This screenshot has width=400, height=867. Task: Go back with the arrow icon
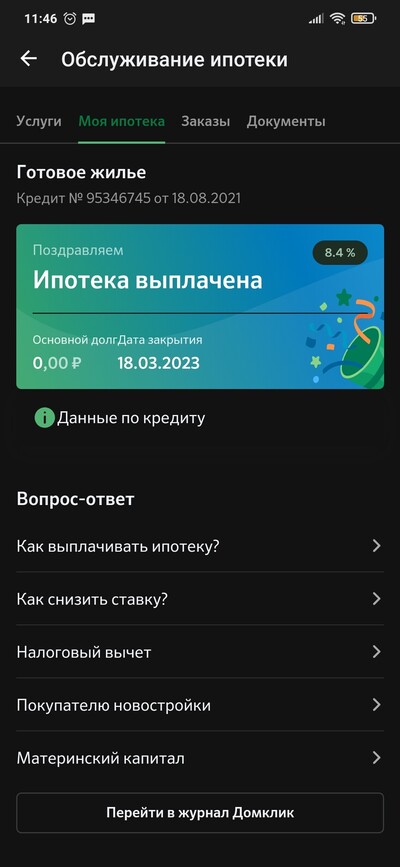28,59
